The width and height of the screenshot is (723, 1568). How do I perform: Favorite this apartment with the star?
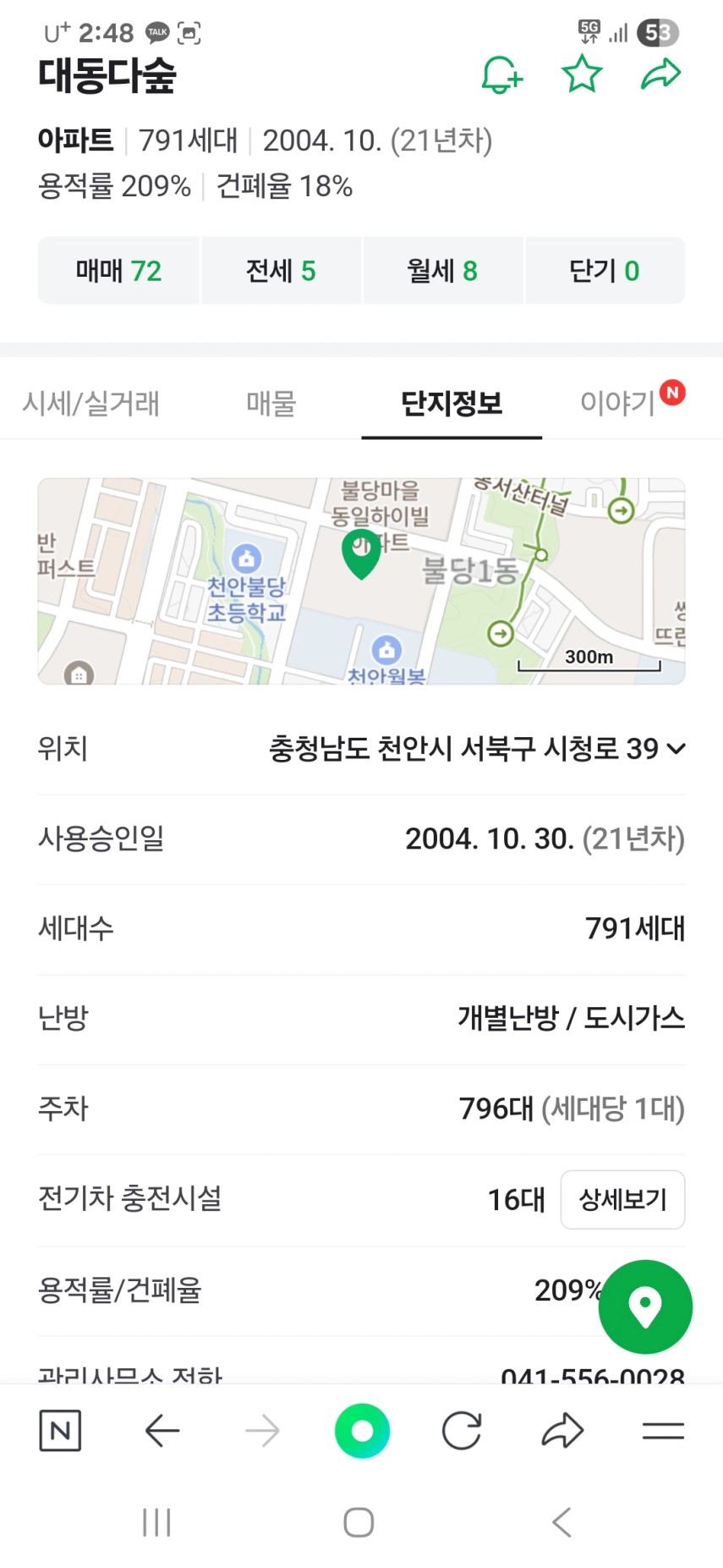point(582,74)
